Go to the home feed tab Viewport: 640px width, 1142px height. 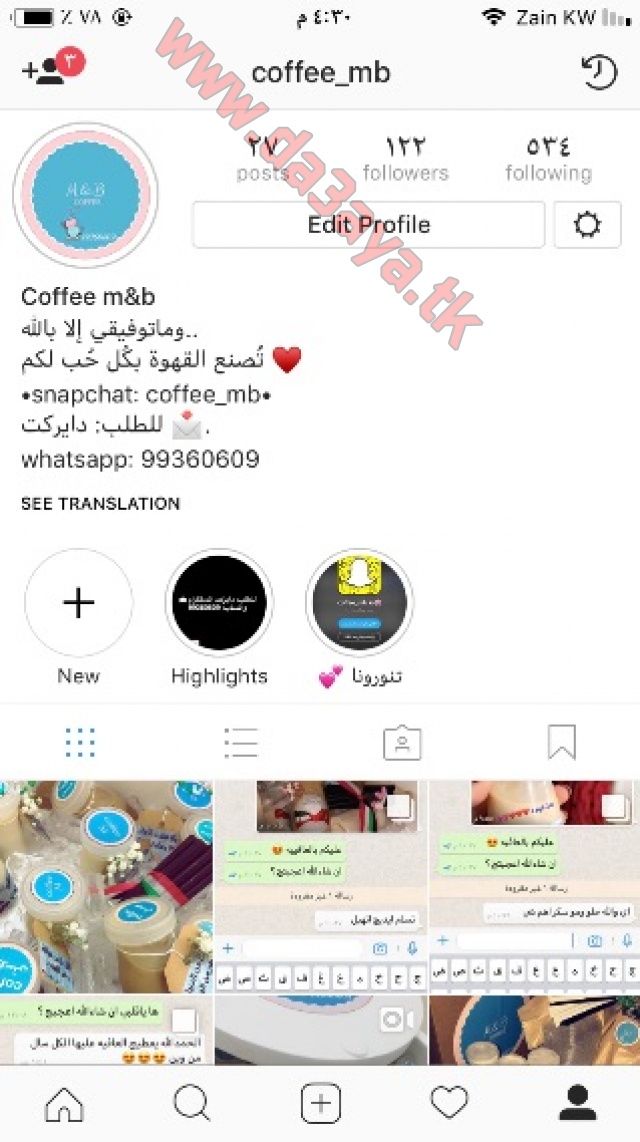tap(64, 1104)
